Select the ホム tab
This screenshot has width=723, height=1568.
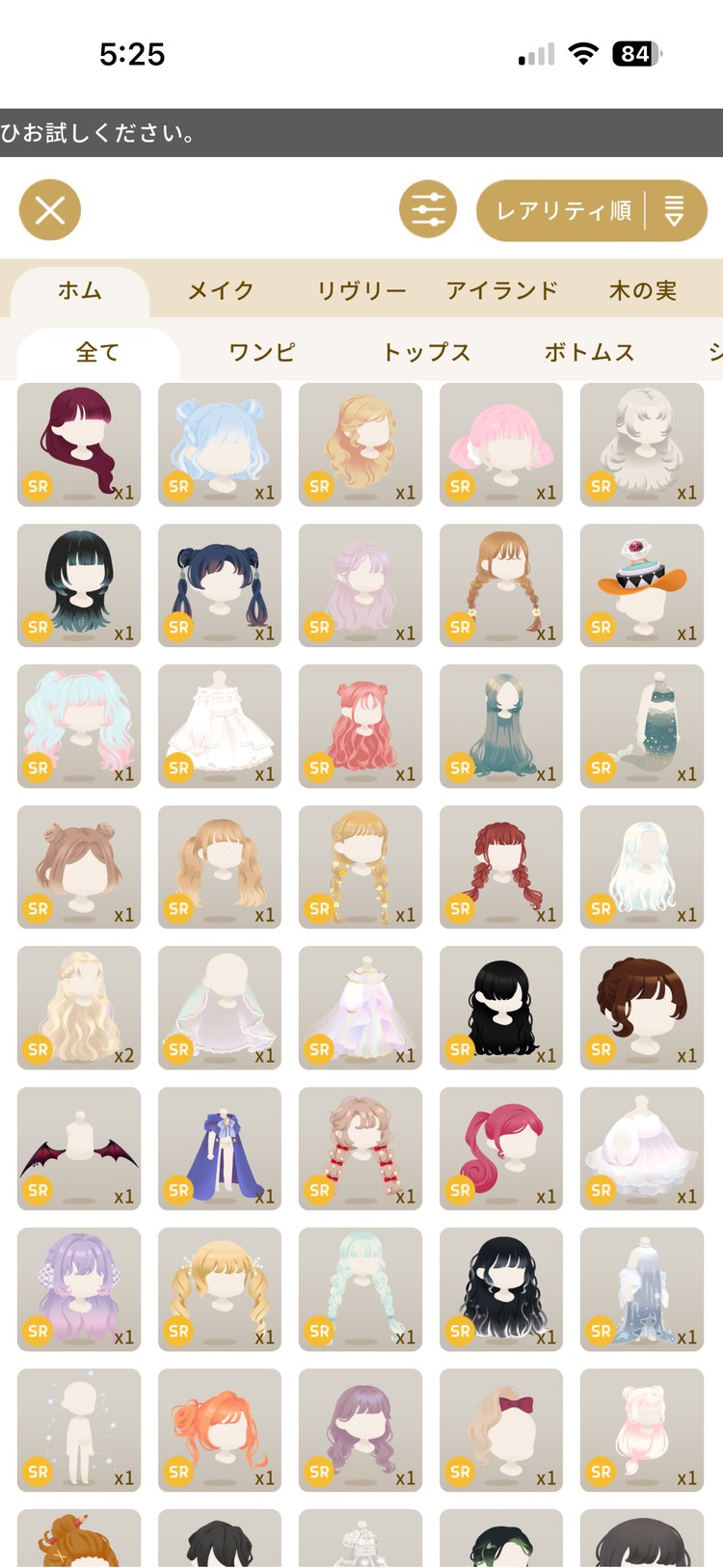pos(80,290)
